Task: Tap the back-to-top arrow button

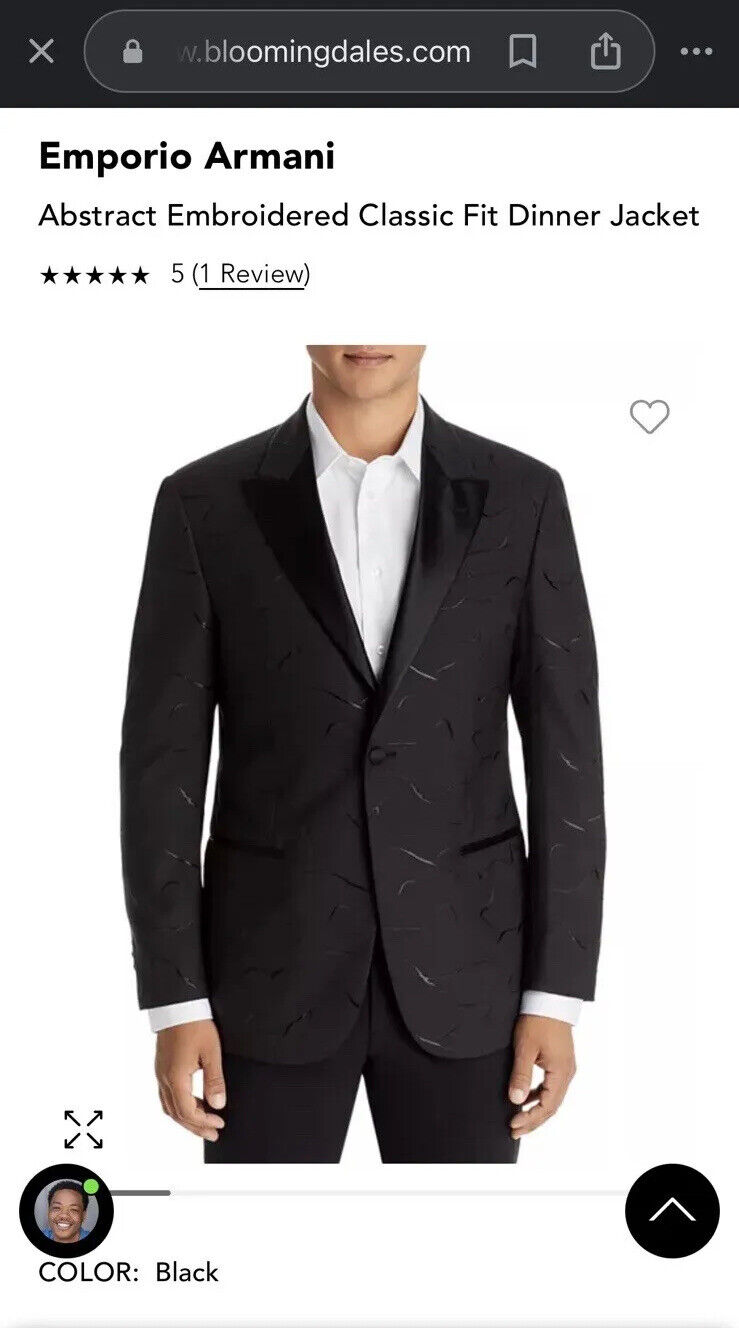Action: pyautogui.click(x=672, y=1211)
